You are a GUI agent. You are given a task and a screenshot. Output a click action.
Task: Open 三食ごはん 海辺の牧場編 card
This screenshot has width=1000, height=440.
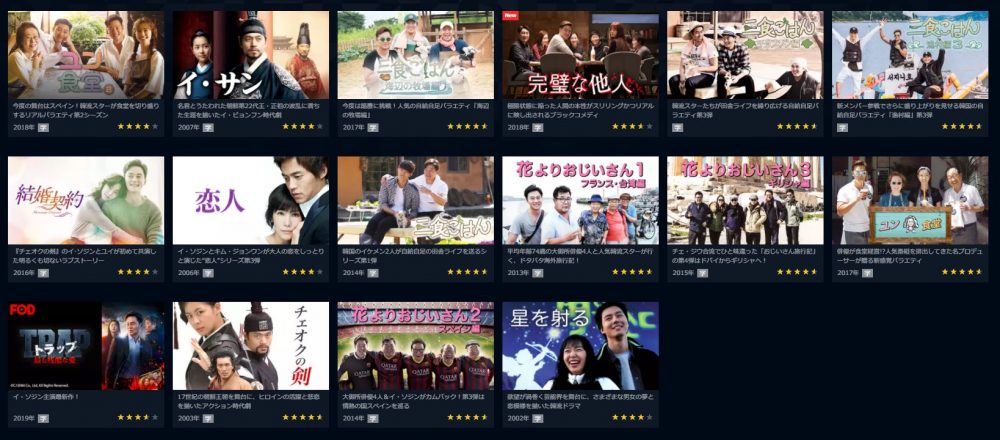415,55
